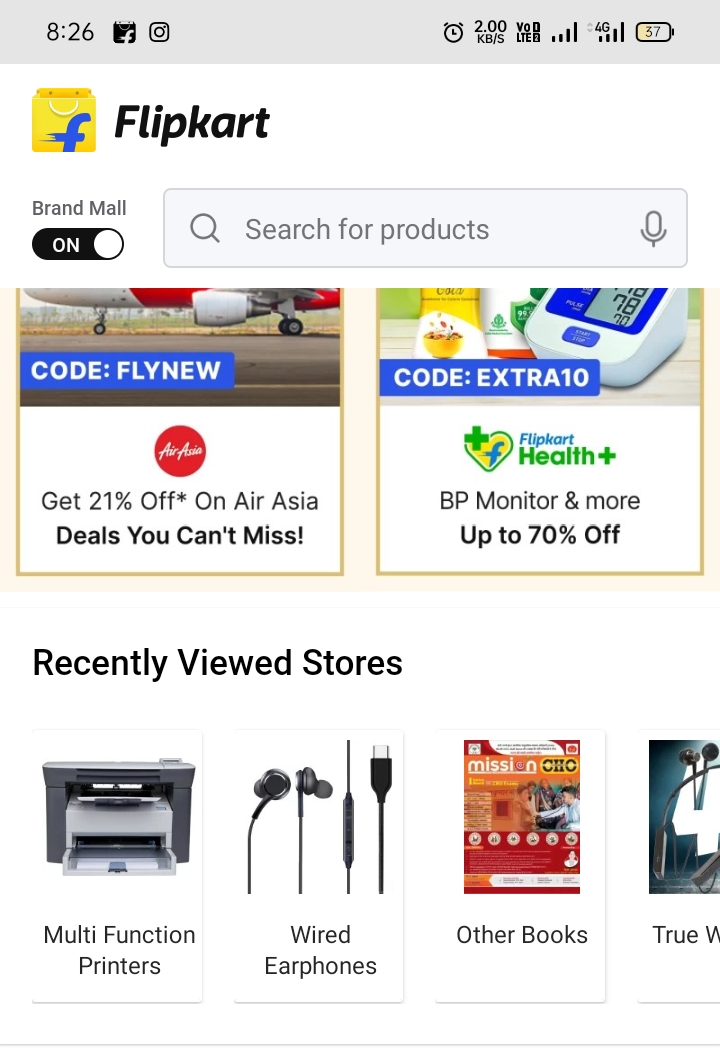
Task: Turn off the Brand Mall switch
Action: point(78,245)
